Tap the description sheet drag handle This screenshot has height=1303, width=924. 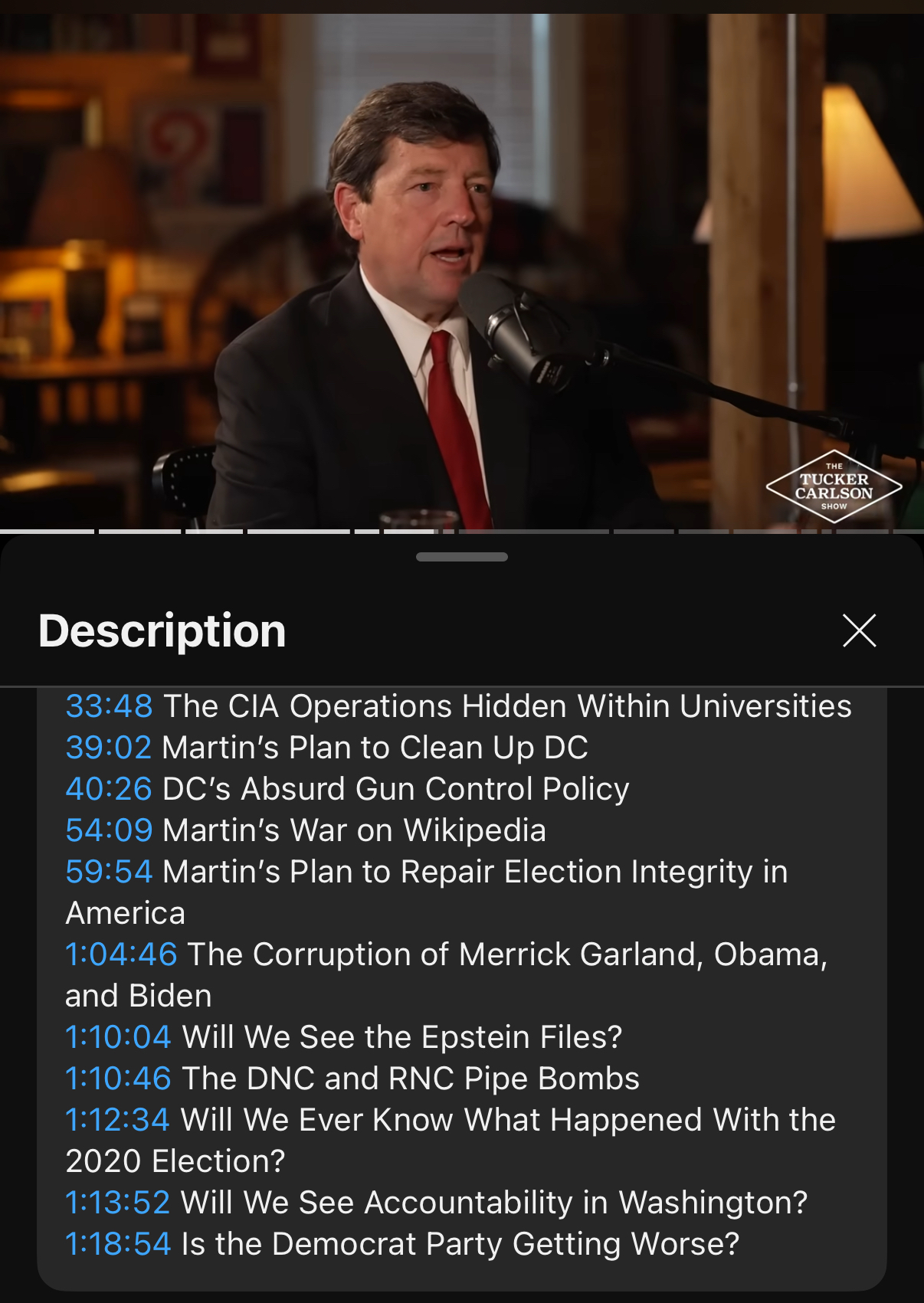click(x=462, y=557)
